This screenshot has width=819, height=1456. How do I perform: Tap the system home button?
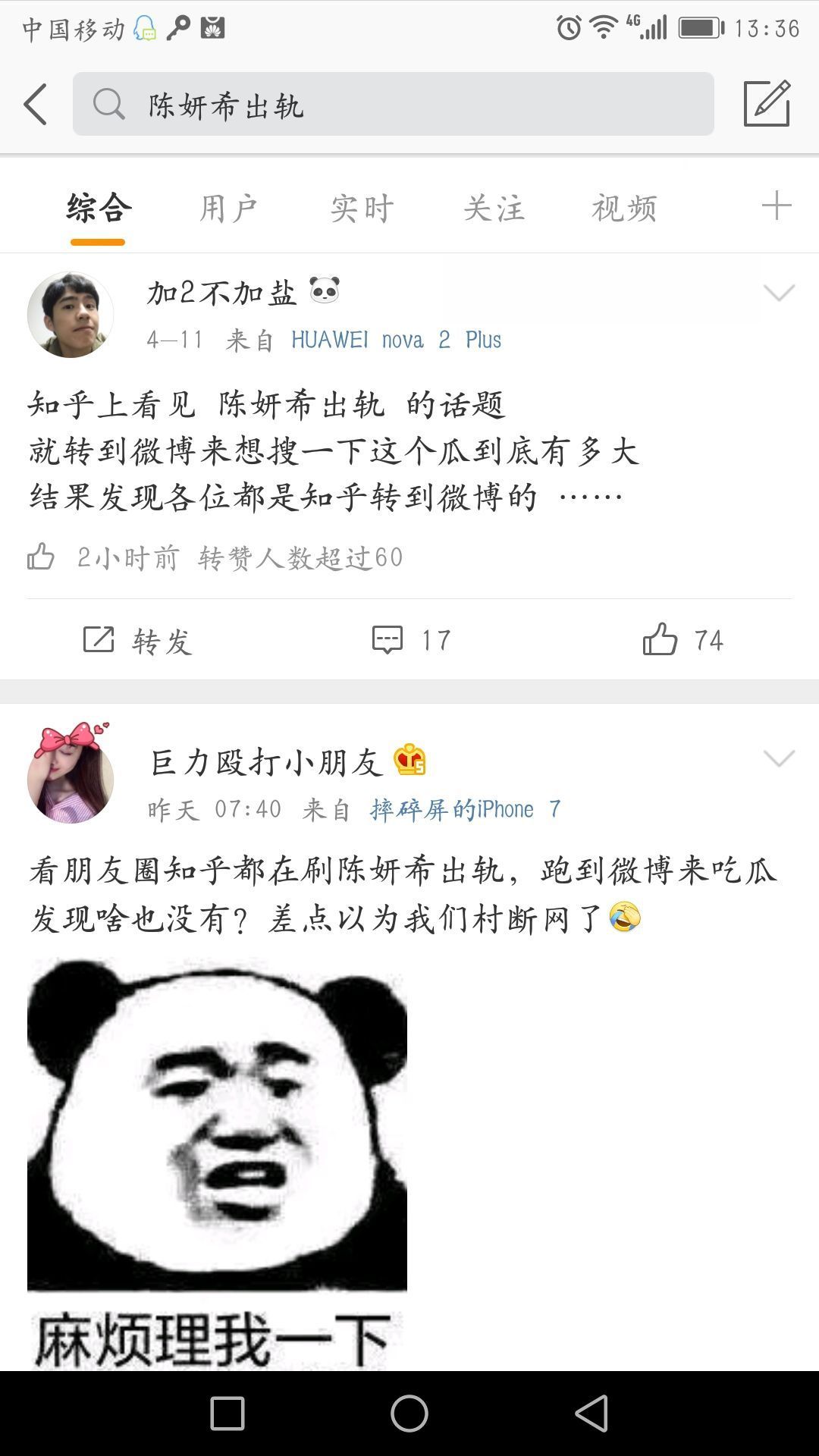click(409, 1414)
